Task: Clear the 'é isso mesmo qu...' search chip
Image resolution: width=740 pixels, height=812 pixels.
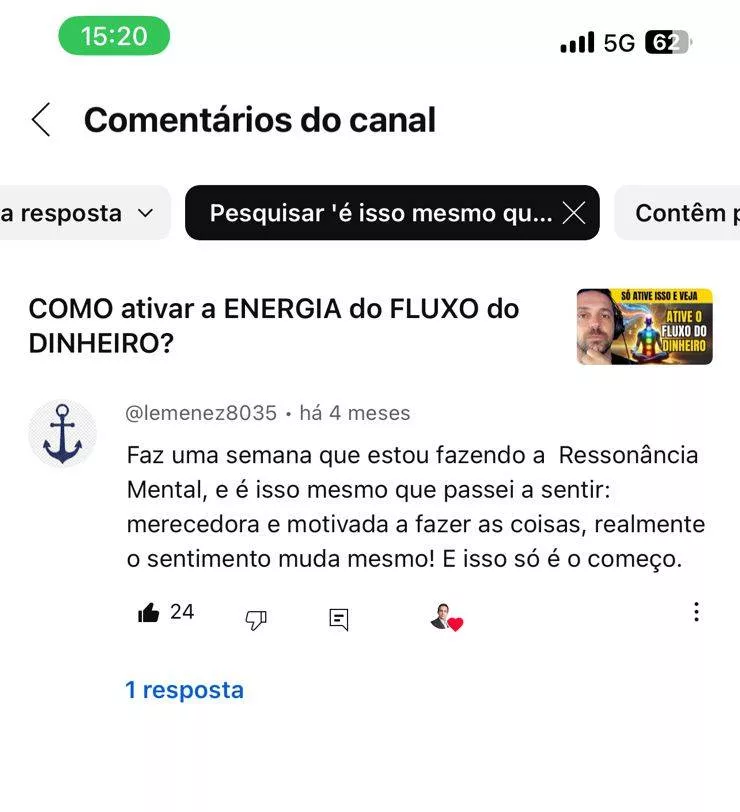Action: pos(574,213)
